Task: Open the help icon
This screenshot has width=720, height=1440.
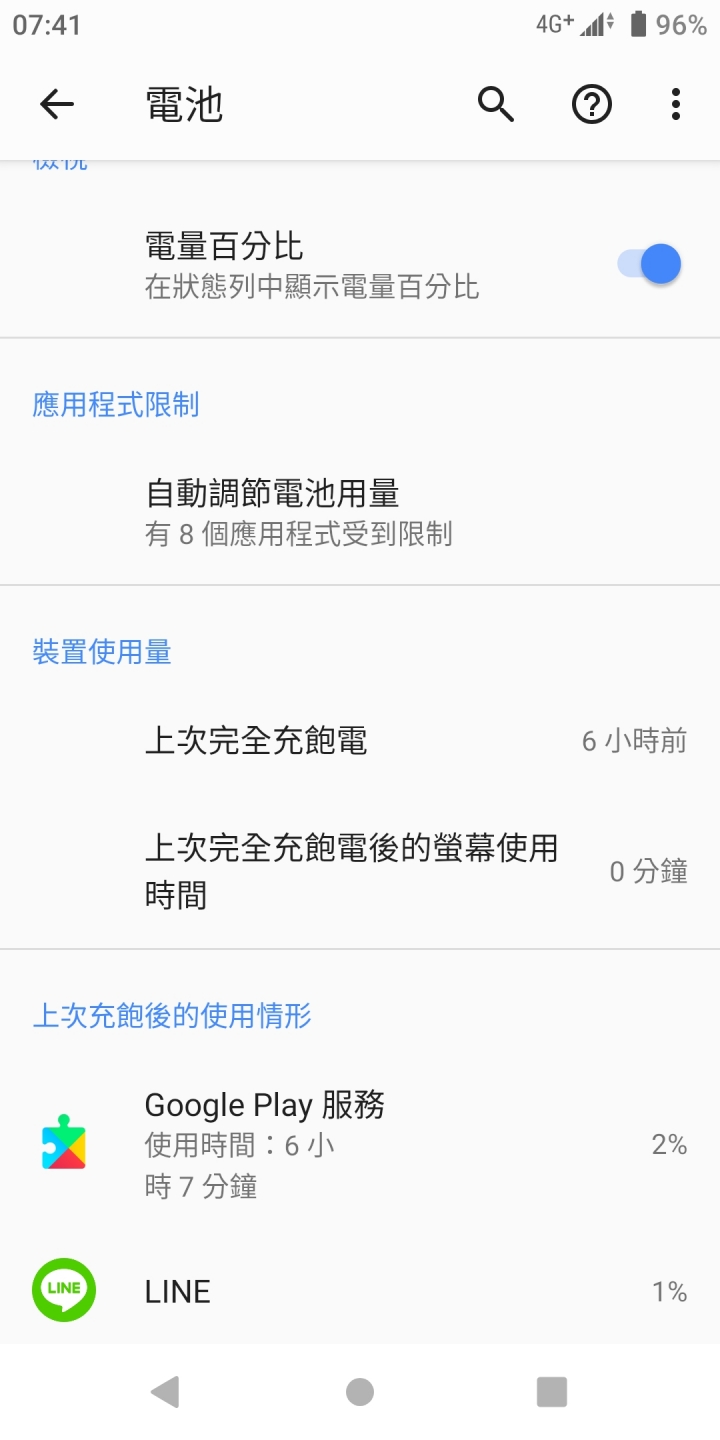Action: coord(591,104)
